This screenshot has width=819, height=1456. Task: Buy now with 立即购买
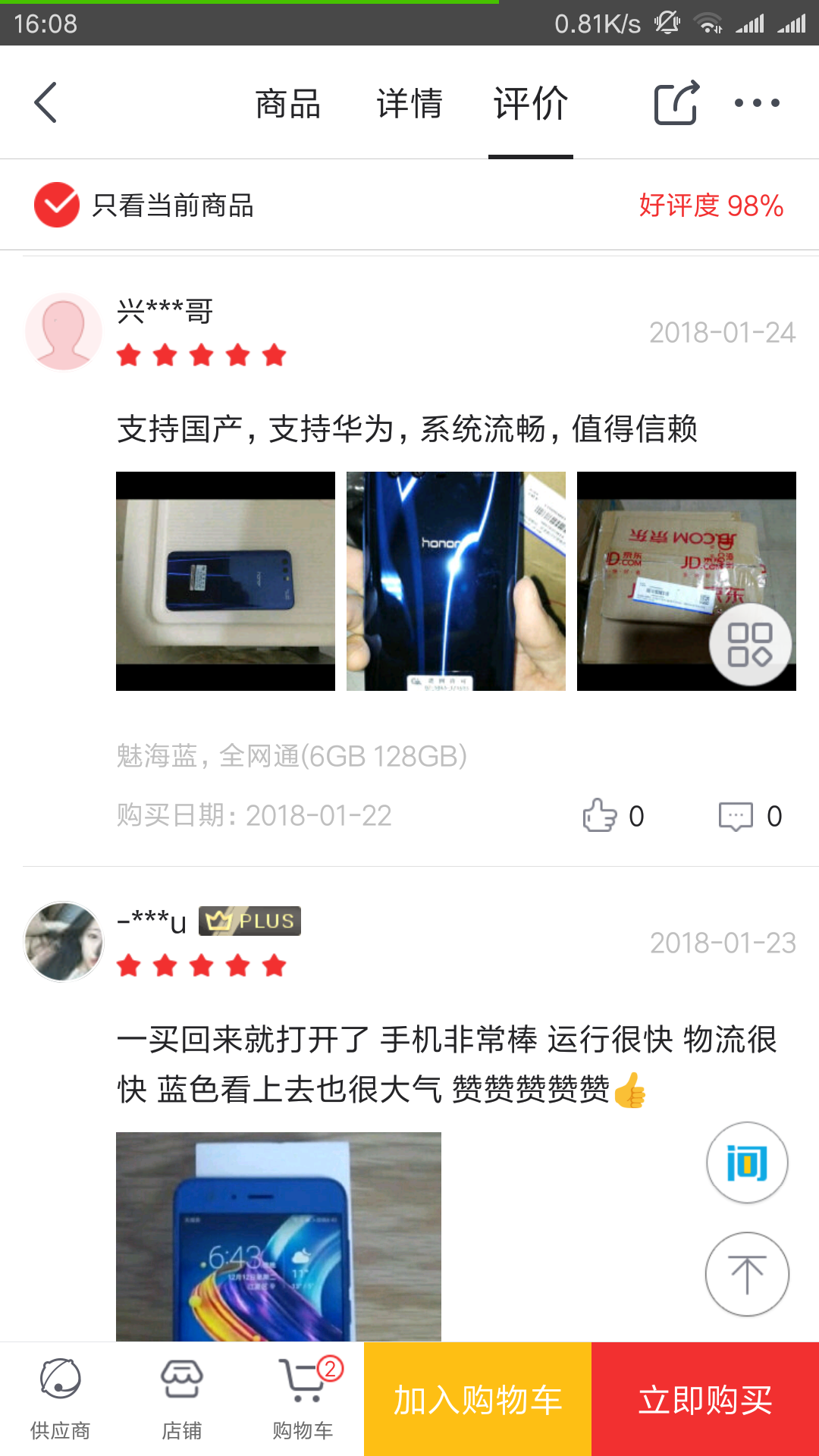click(x=705, y=1399)
